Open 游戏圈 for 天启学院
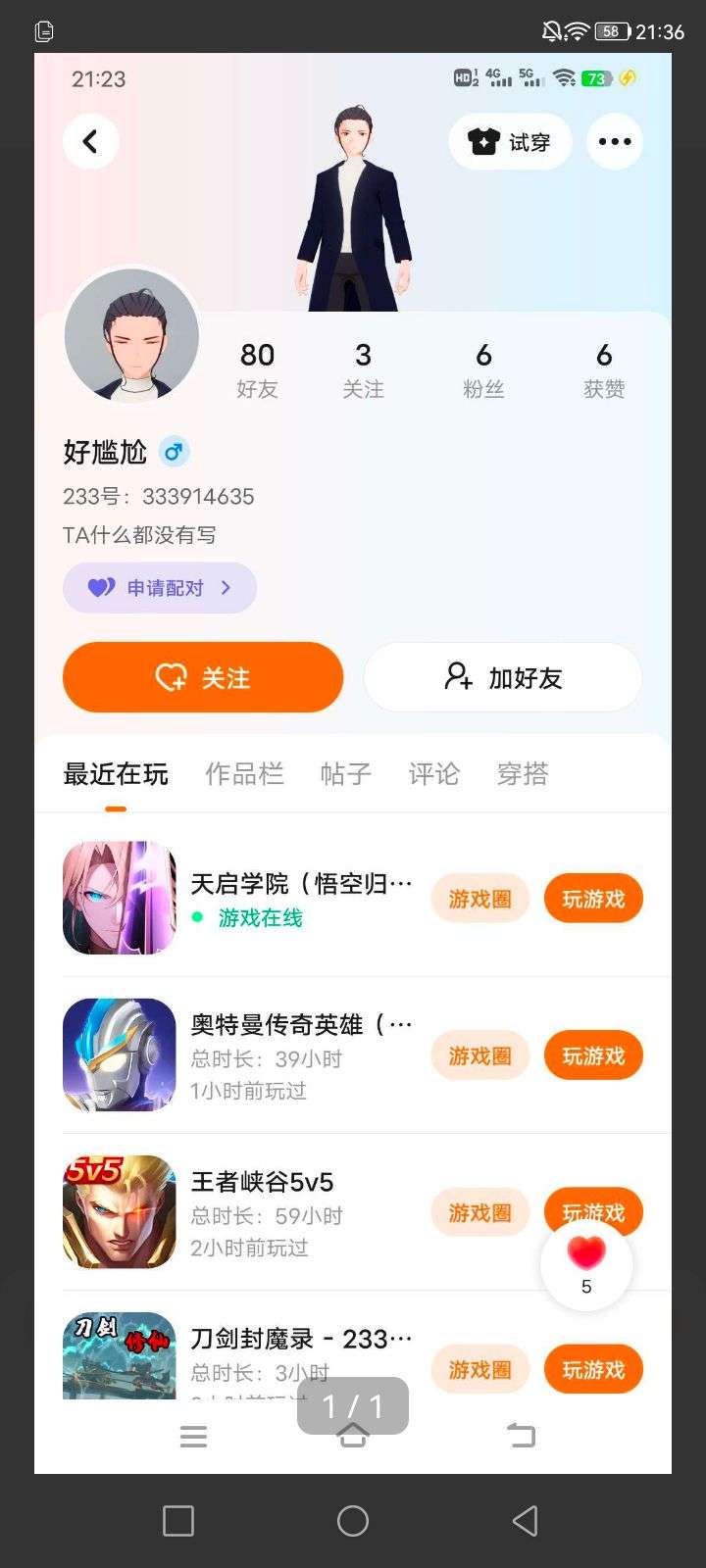Screen dimensions: 706x1568 pos(479,899)
